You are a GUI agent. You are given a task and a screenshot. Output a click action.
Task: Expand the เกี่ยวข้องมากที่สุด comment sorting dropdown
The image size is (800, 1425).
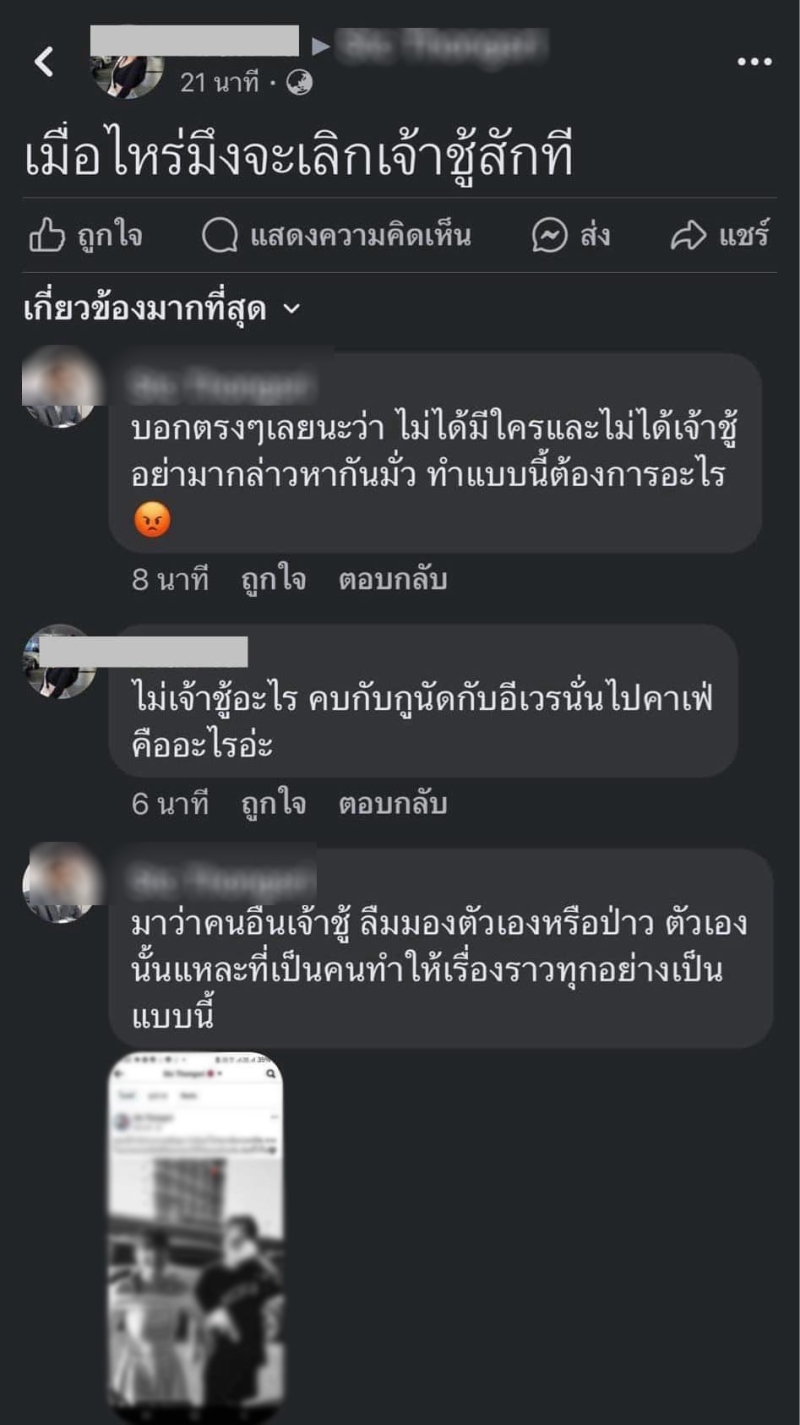point(160,310)
